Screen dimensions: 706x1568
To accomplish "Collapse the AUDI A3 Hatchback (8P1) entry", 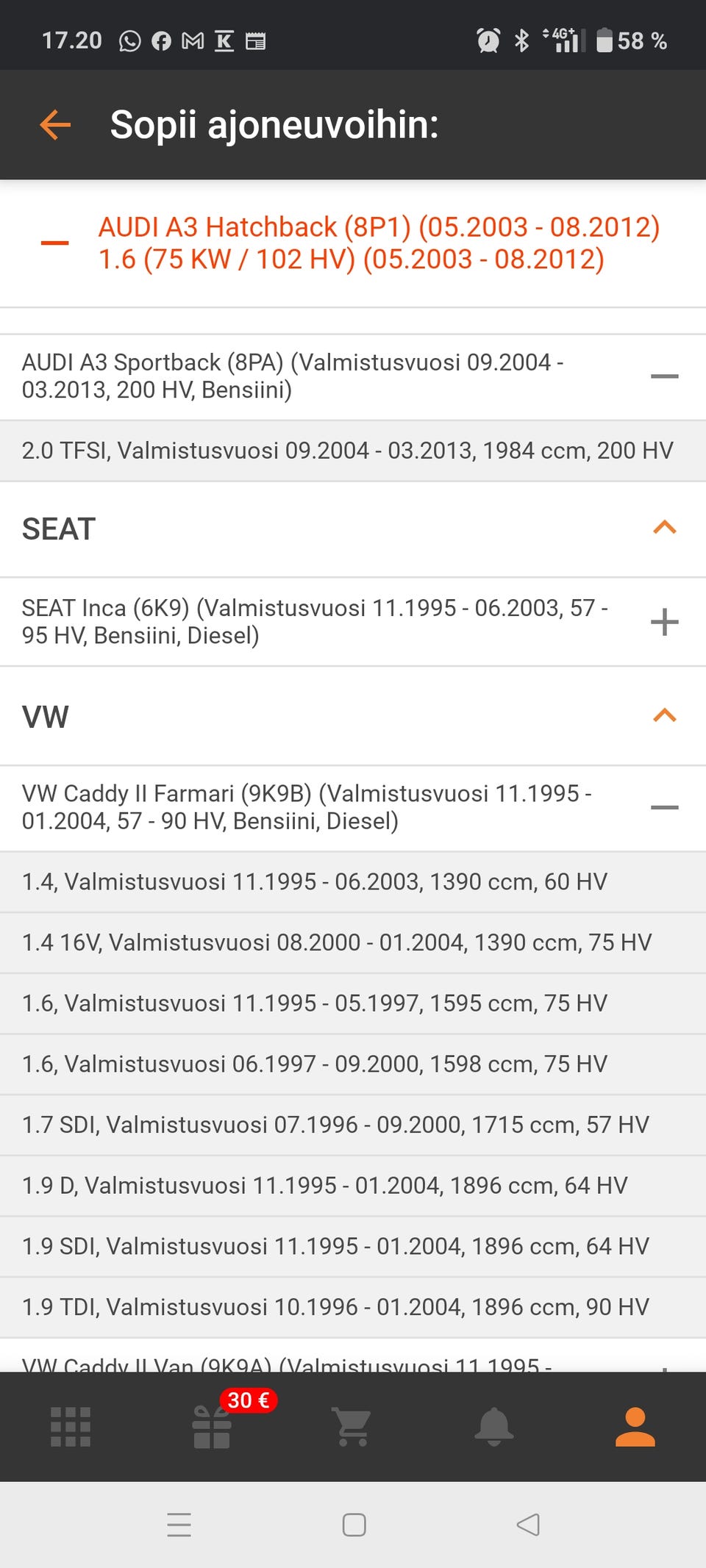I will pos(55,243).
